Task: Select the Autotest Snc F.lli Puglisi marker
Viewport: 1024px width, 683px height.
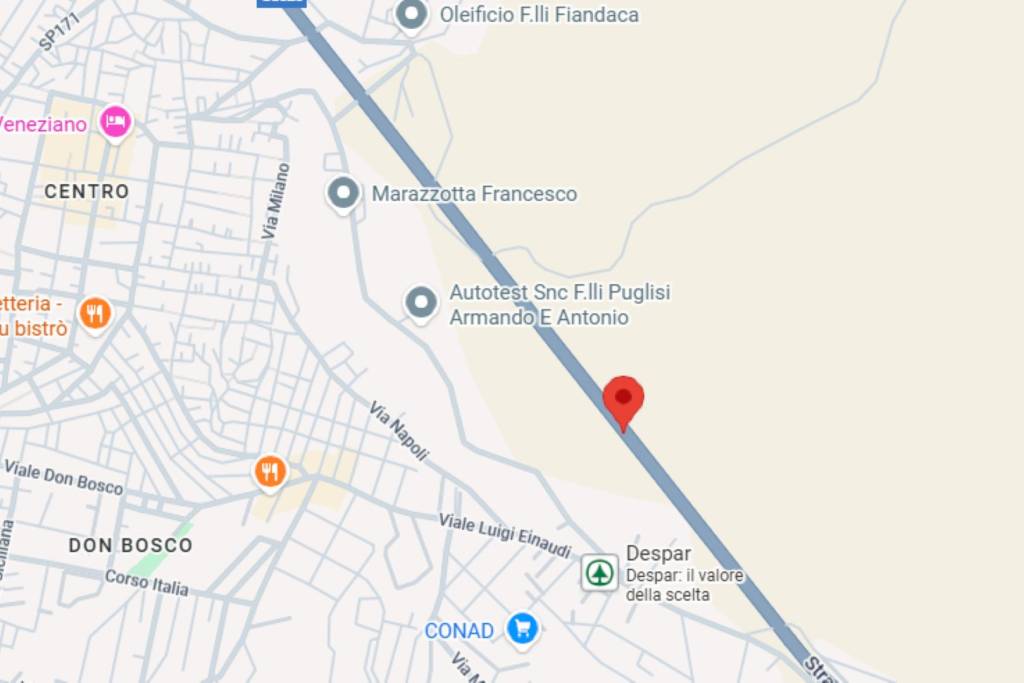Action: (421, 303)
